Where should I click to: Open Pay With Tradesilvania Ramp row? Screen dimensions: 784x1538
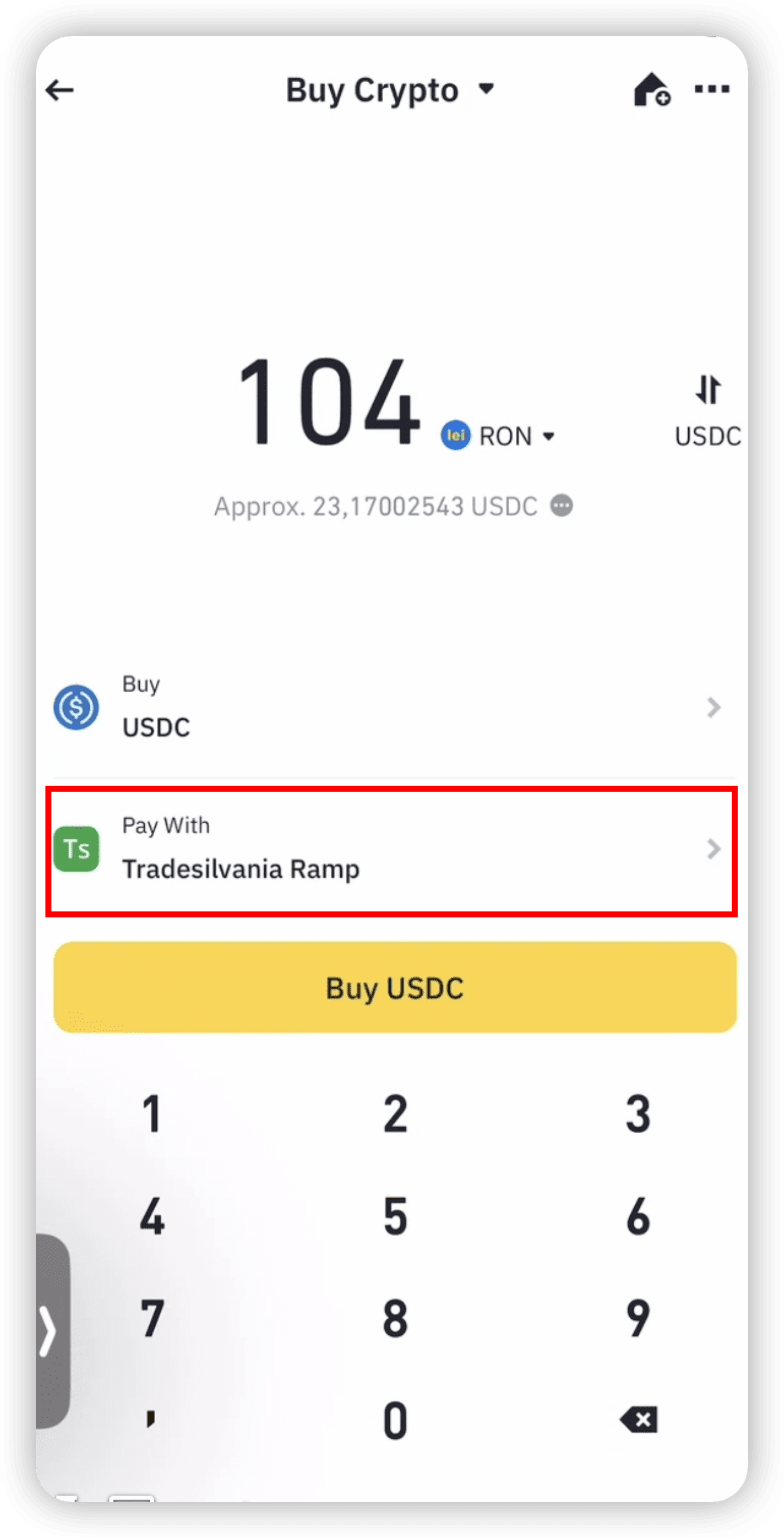pyautogui.click(x=390, y=849)
